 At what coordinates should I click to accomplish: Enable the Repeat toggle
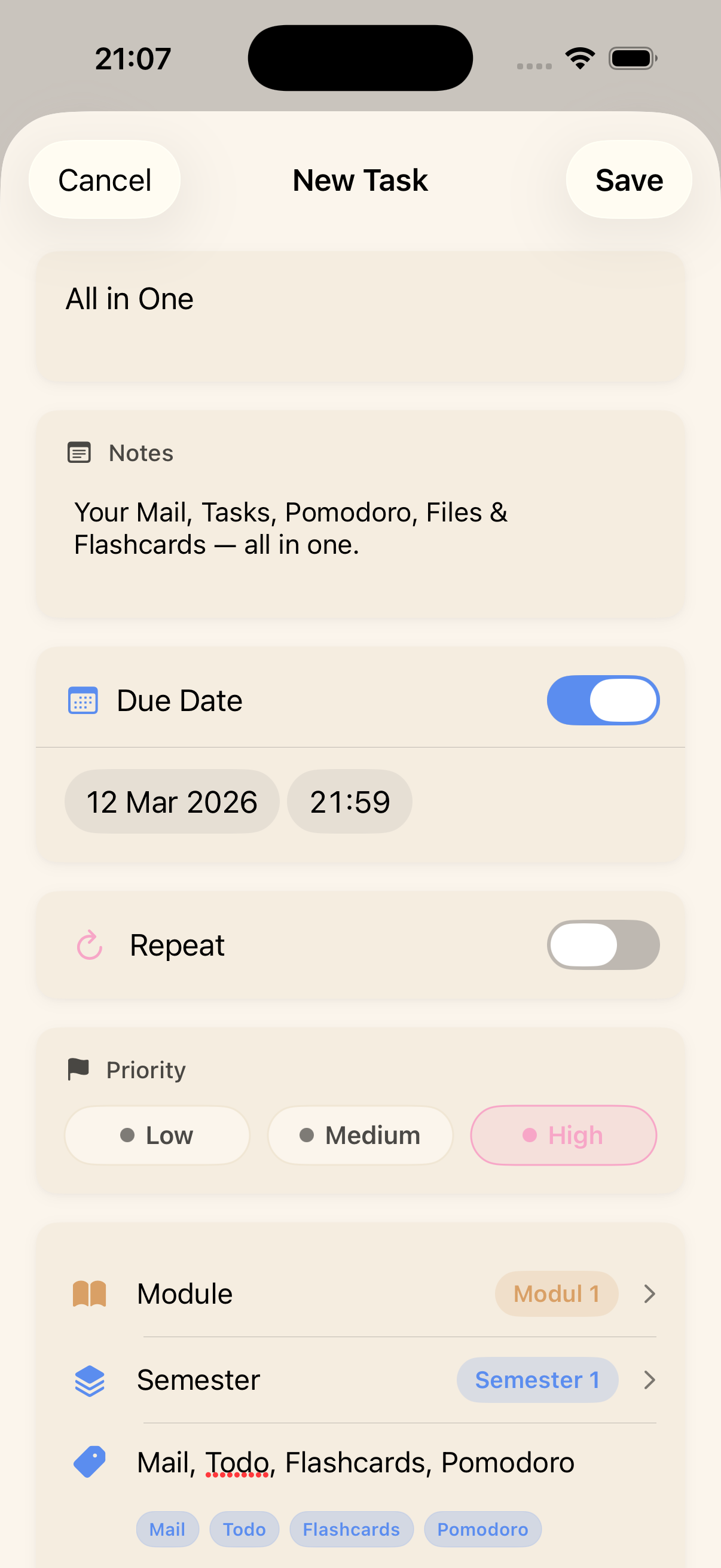603,944
